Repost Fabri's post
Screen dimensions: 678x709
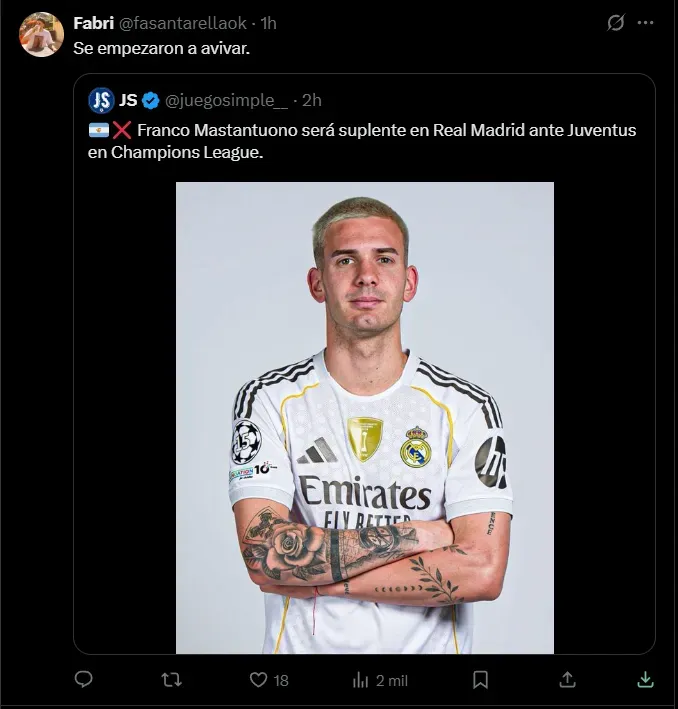171,679
